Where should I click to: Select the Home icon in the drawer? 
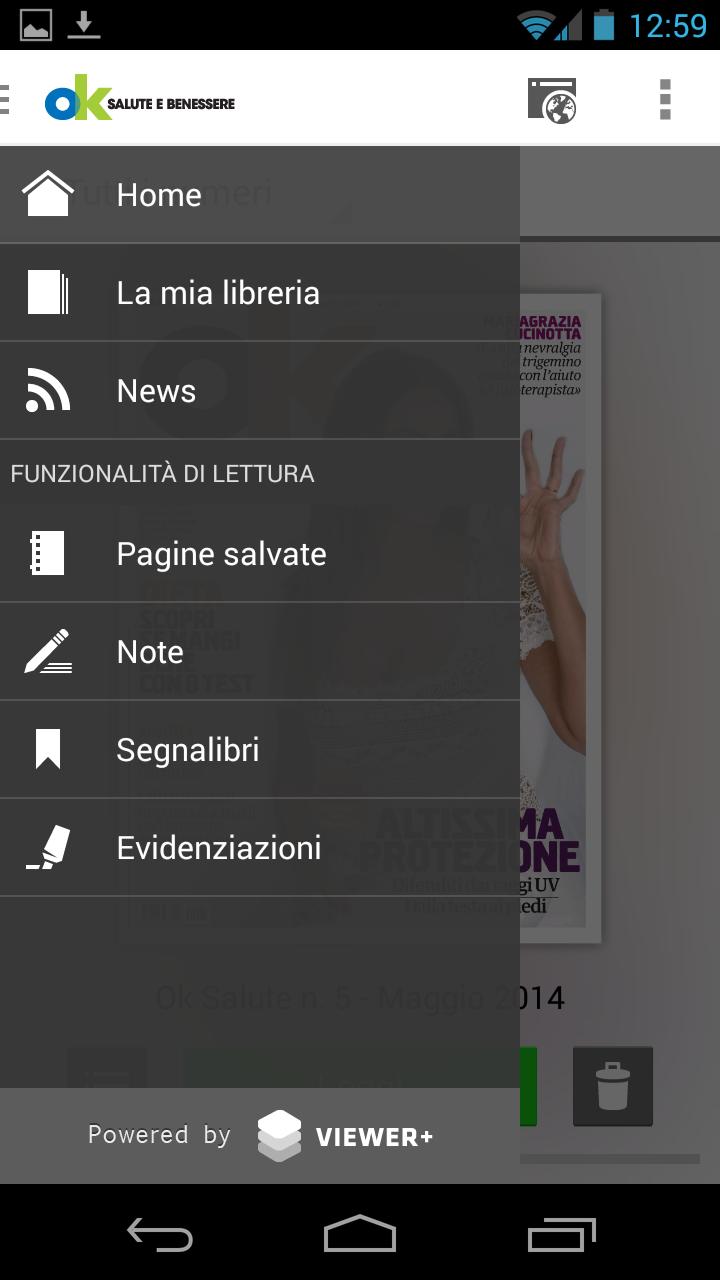48,194
